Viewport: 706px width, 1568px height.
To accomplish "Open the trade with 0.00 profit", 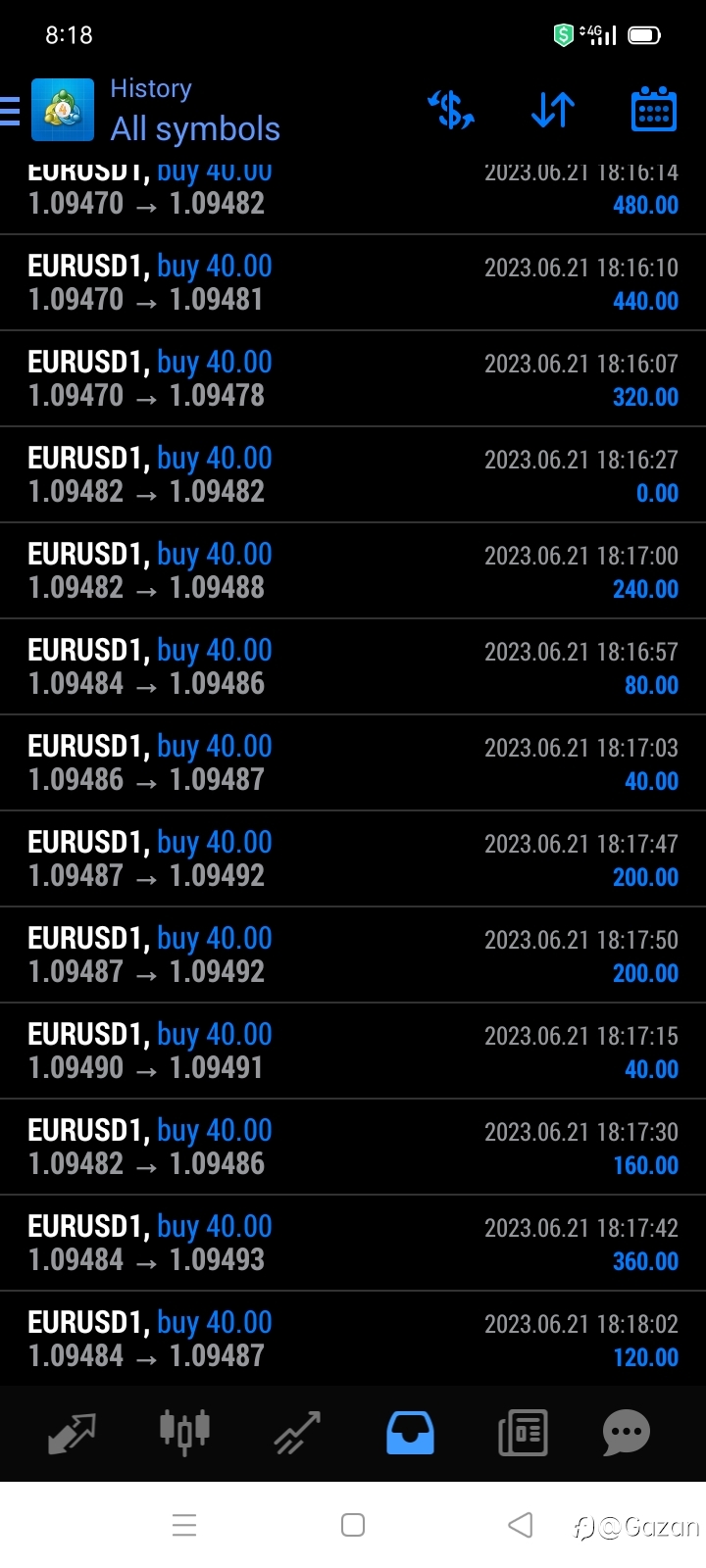I will coord(353,475).
